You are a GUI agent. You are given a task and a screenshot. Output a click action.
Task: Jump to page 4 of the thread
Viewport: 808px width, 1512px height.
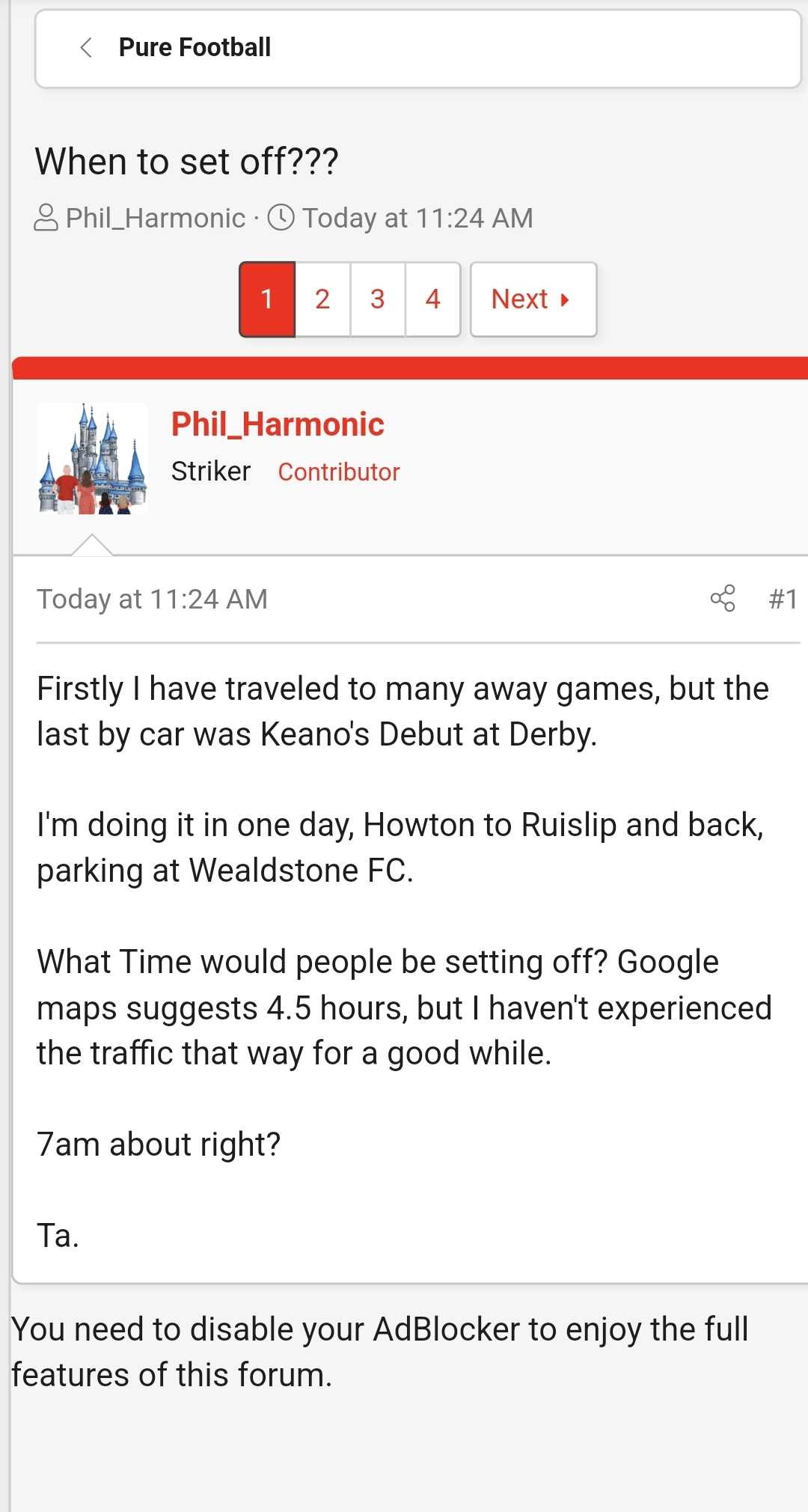[432, 299]
